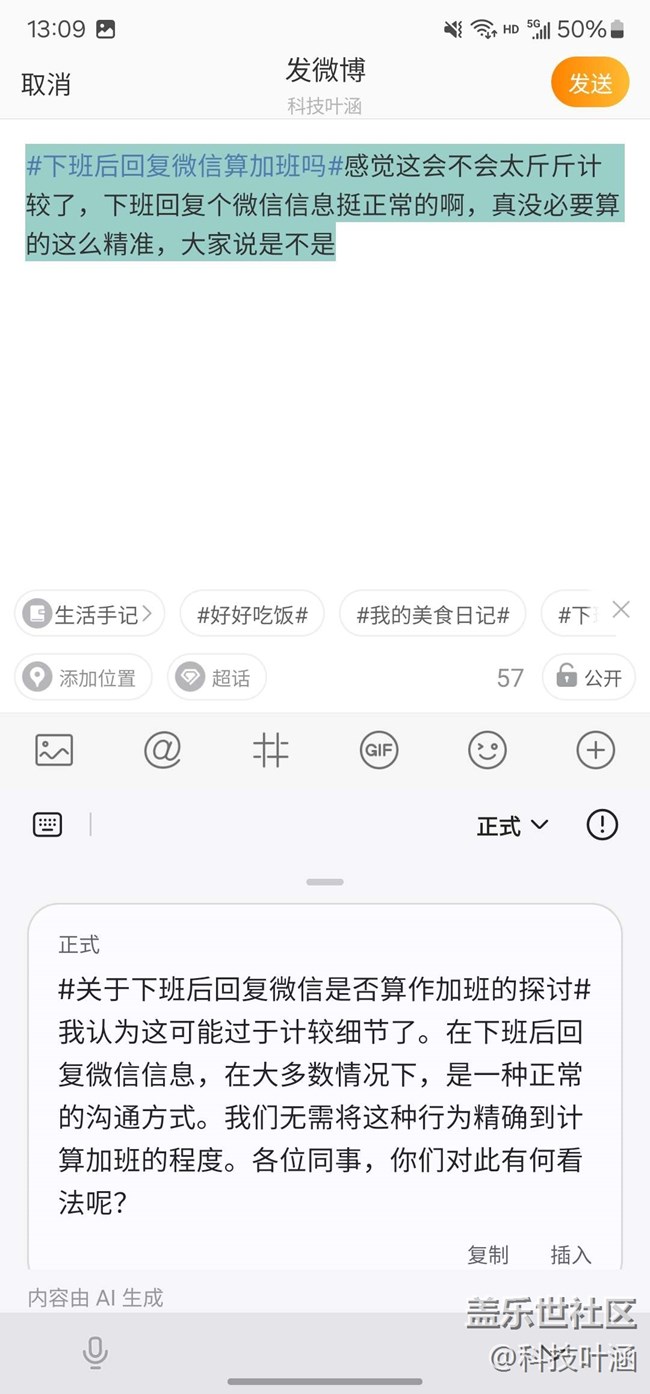Expand the 正式 writing style dropdown
This screenshot has width=650, height=1394.
click(x=513, y=826)
